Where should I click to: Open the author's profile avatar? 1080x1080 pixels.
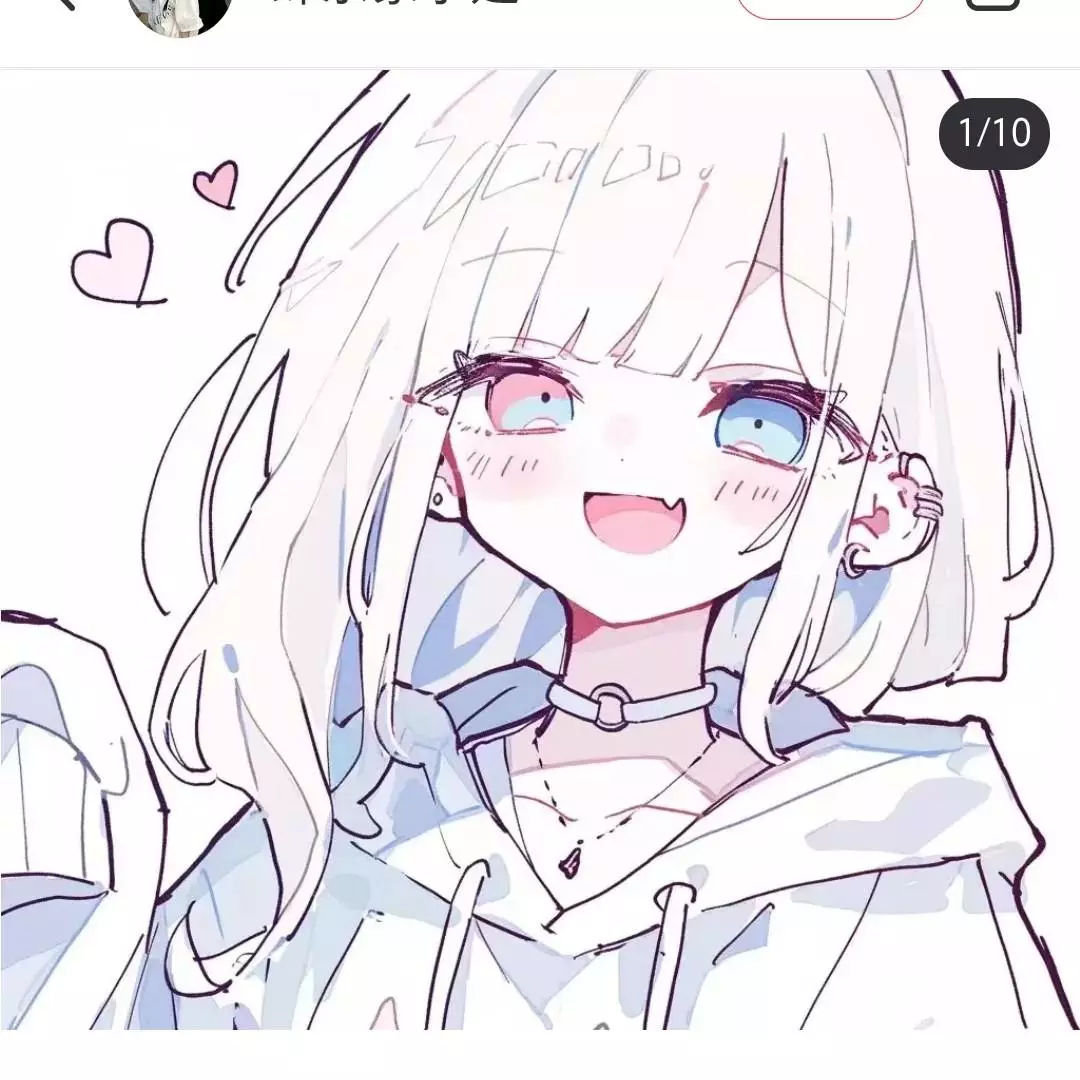180,10
